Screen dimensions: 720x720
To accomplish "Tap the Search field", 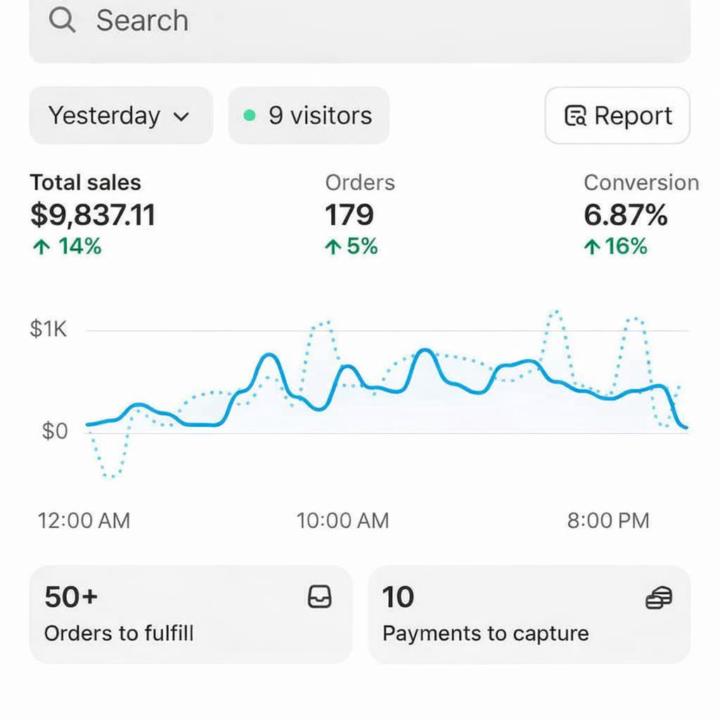I will tap(360, 22).
